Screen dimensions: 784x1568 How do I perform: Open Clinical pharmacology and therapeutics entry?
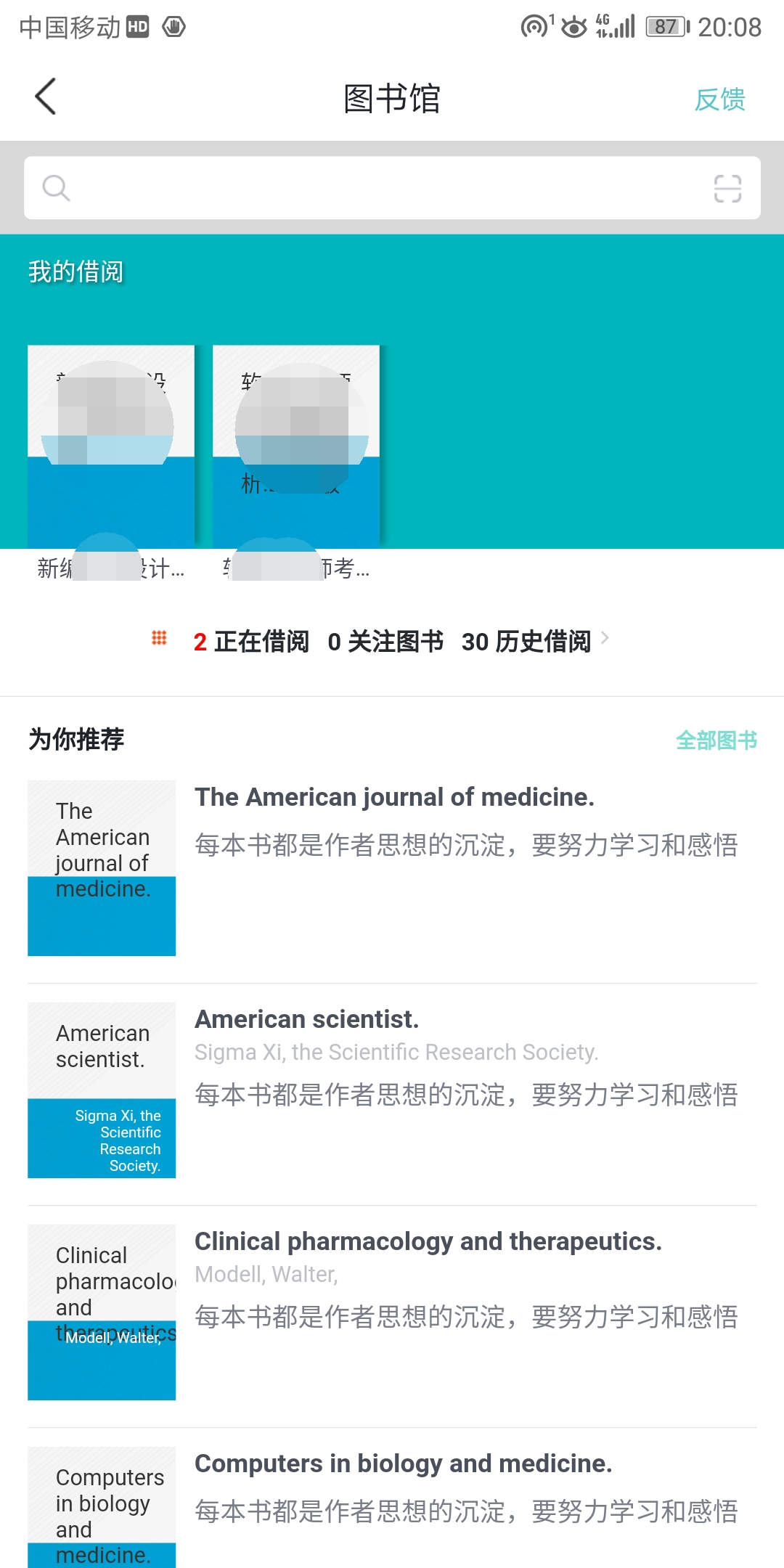[x=428, y=1242]
